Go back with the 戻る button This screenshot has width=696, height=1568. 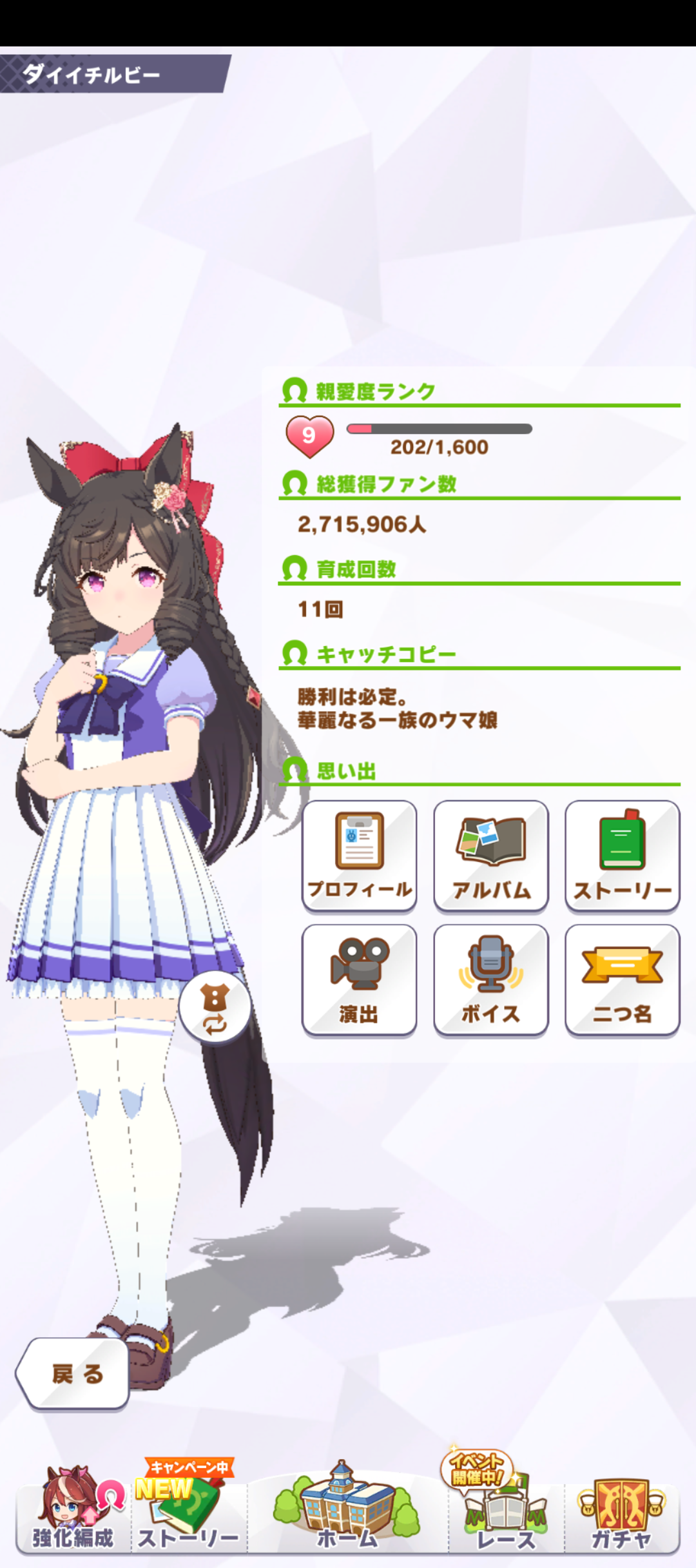74,1374
